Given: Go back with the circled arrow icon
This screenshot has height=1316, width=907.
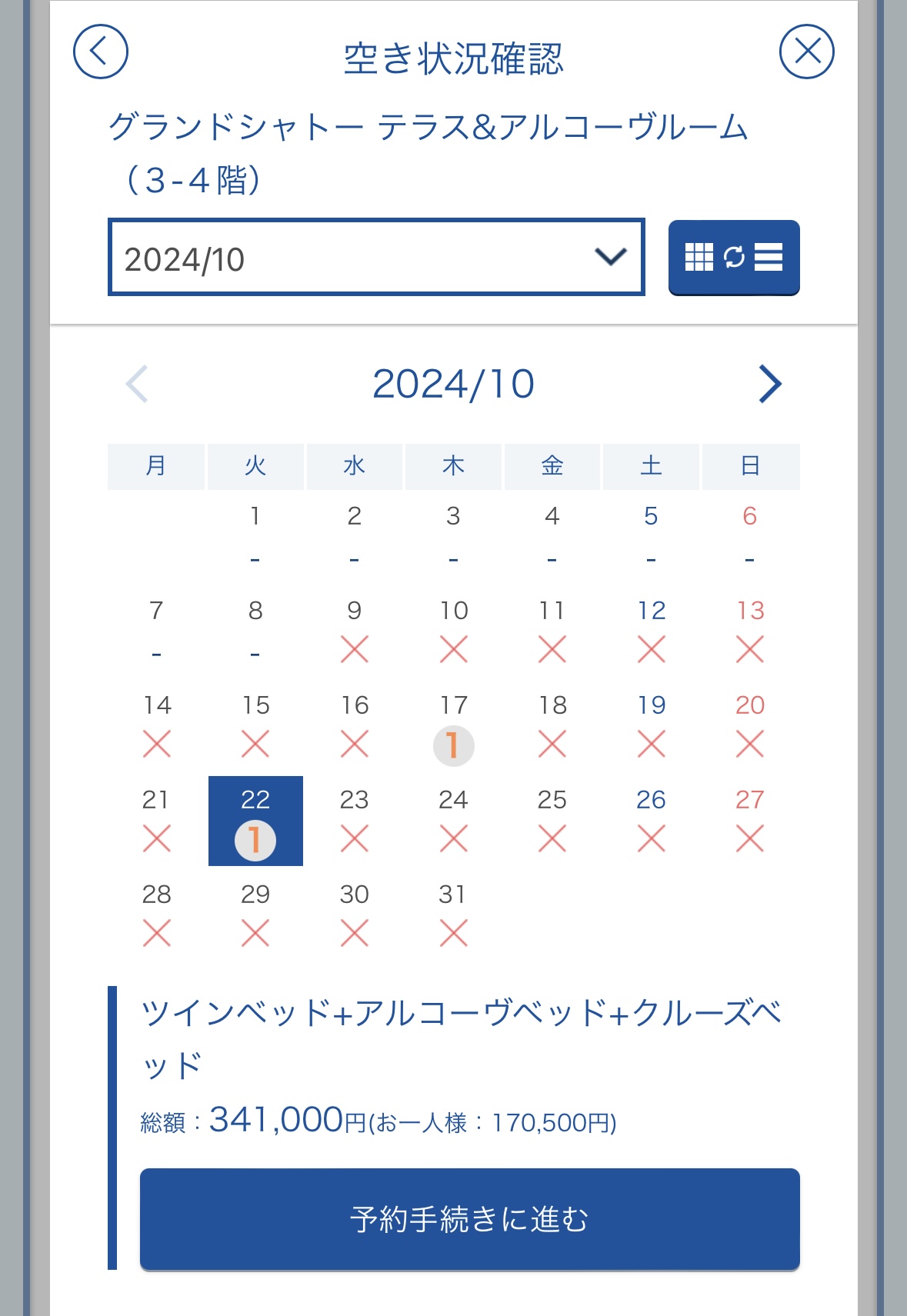Looking at the screenshot, I should tap(100, 52).
